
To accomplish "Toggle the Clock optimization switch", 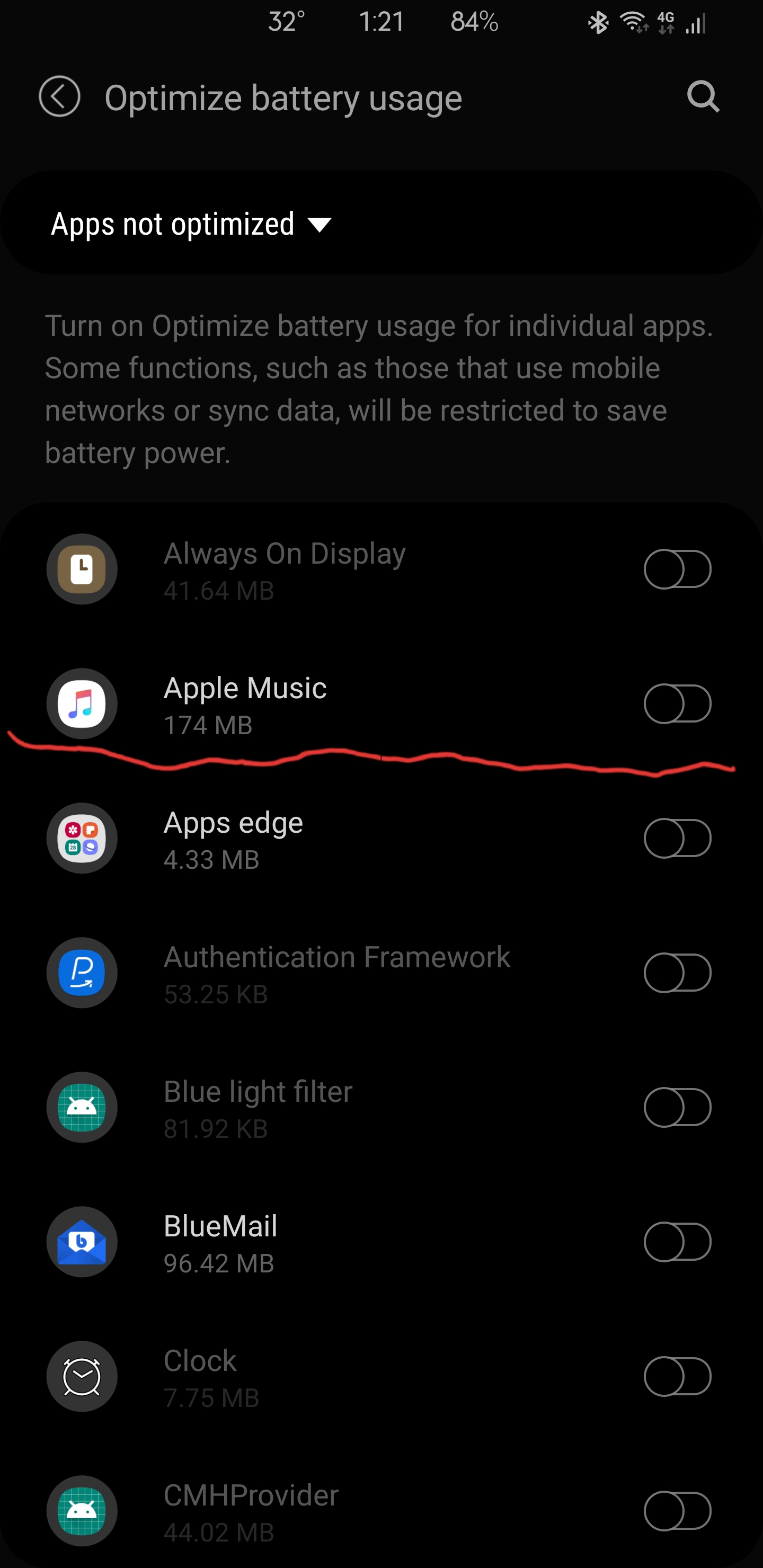I will [x=677, y=1376].
